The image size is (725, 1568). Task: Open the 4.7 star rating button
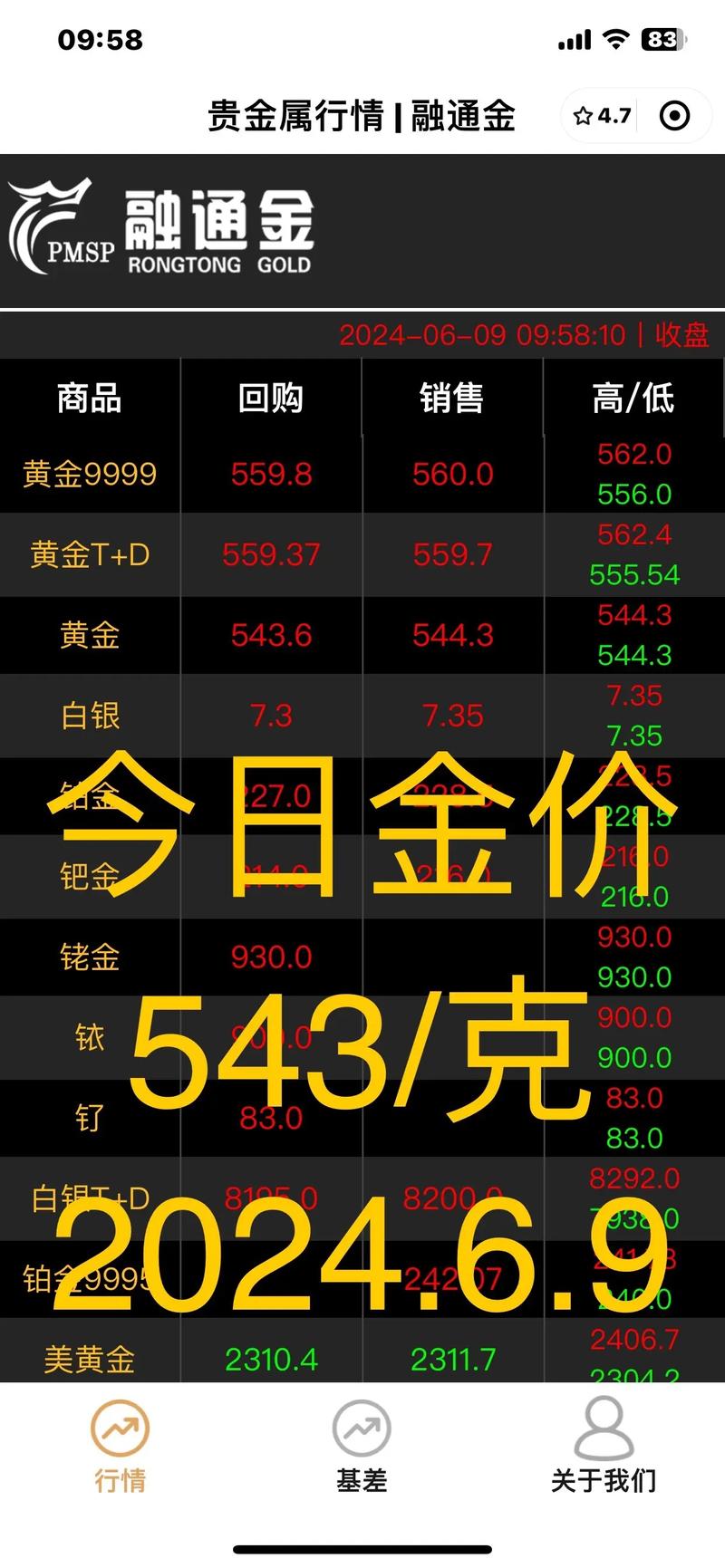click(602, 116)
